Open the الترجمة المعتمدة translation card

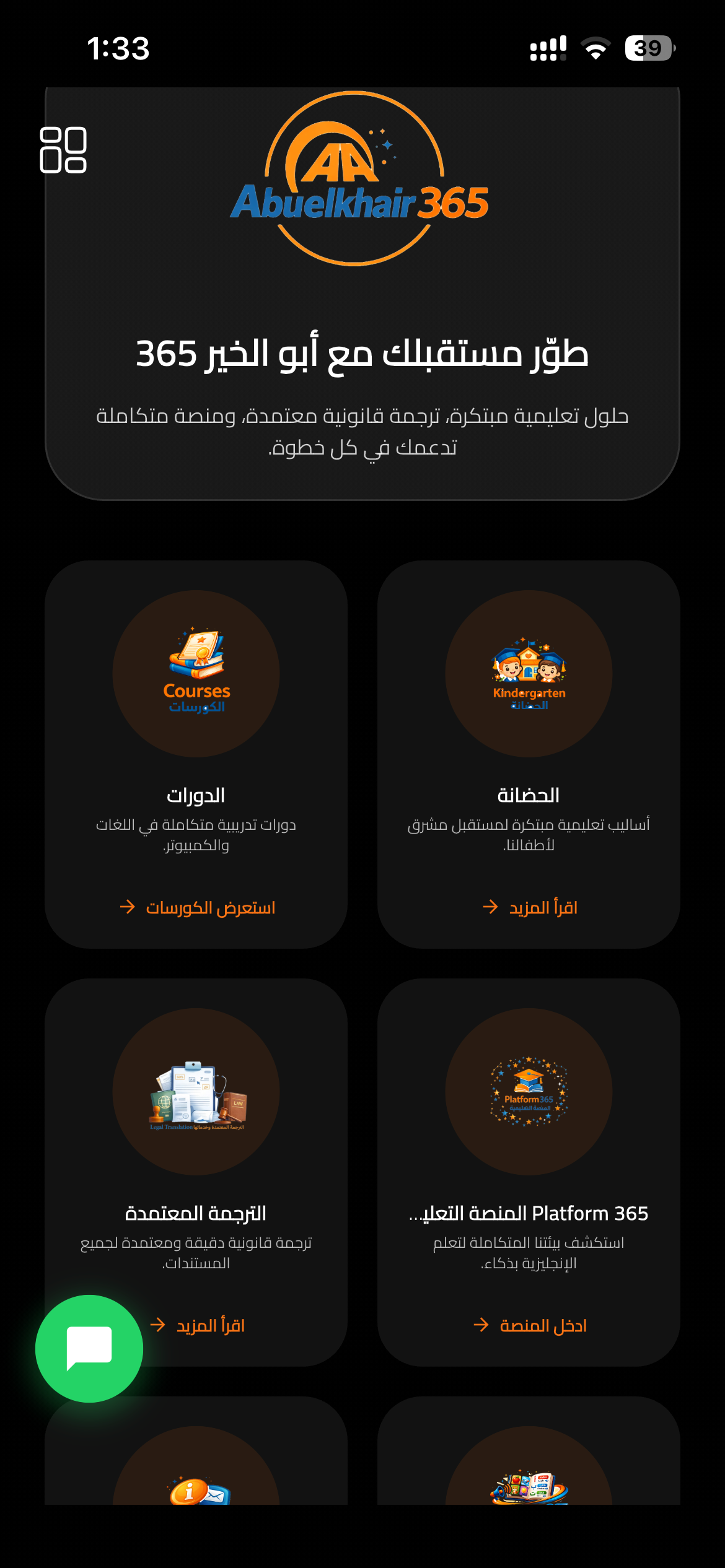(x=196, y=1172)
